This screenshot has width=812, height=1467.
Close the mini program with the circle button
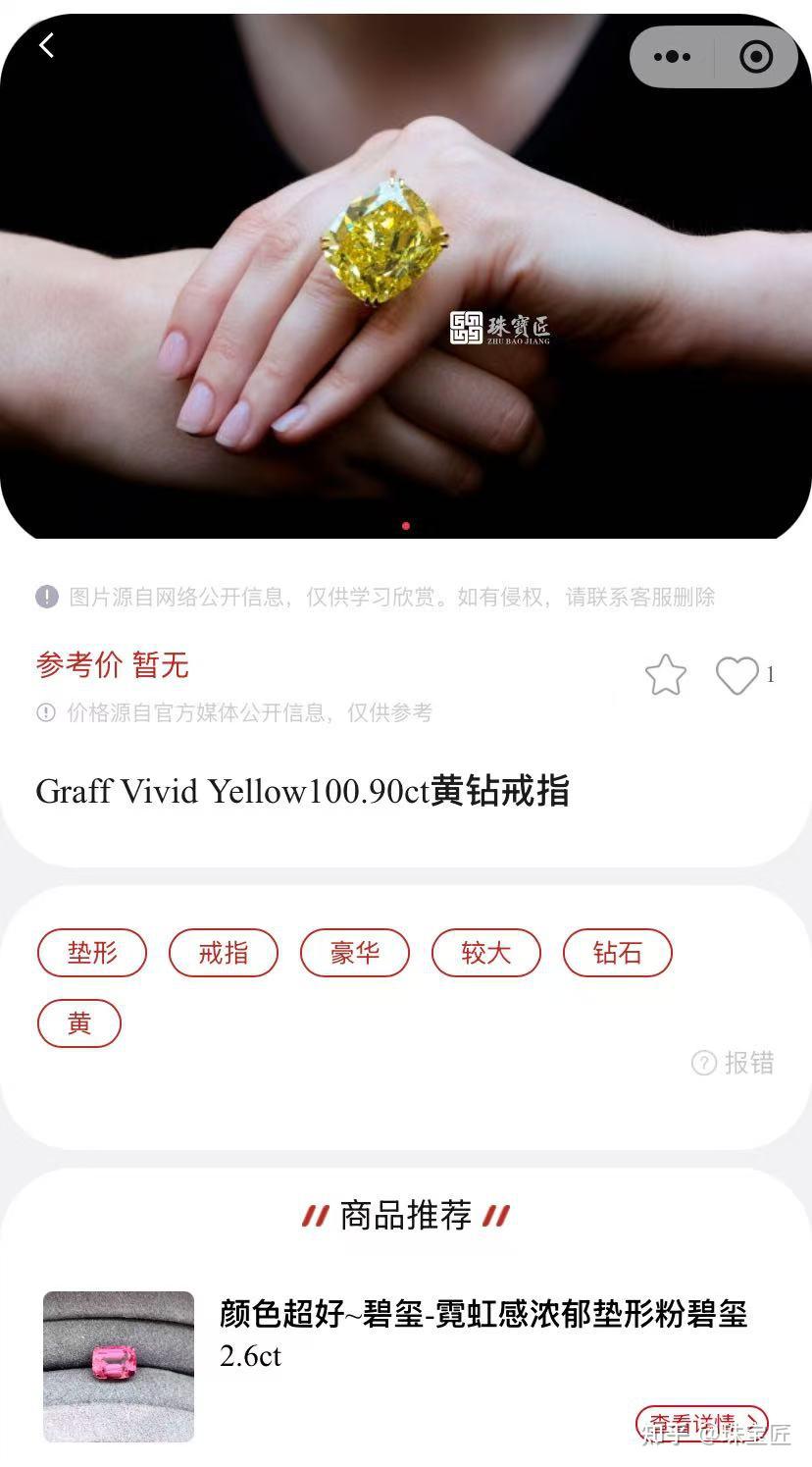(x=756, y=57)
